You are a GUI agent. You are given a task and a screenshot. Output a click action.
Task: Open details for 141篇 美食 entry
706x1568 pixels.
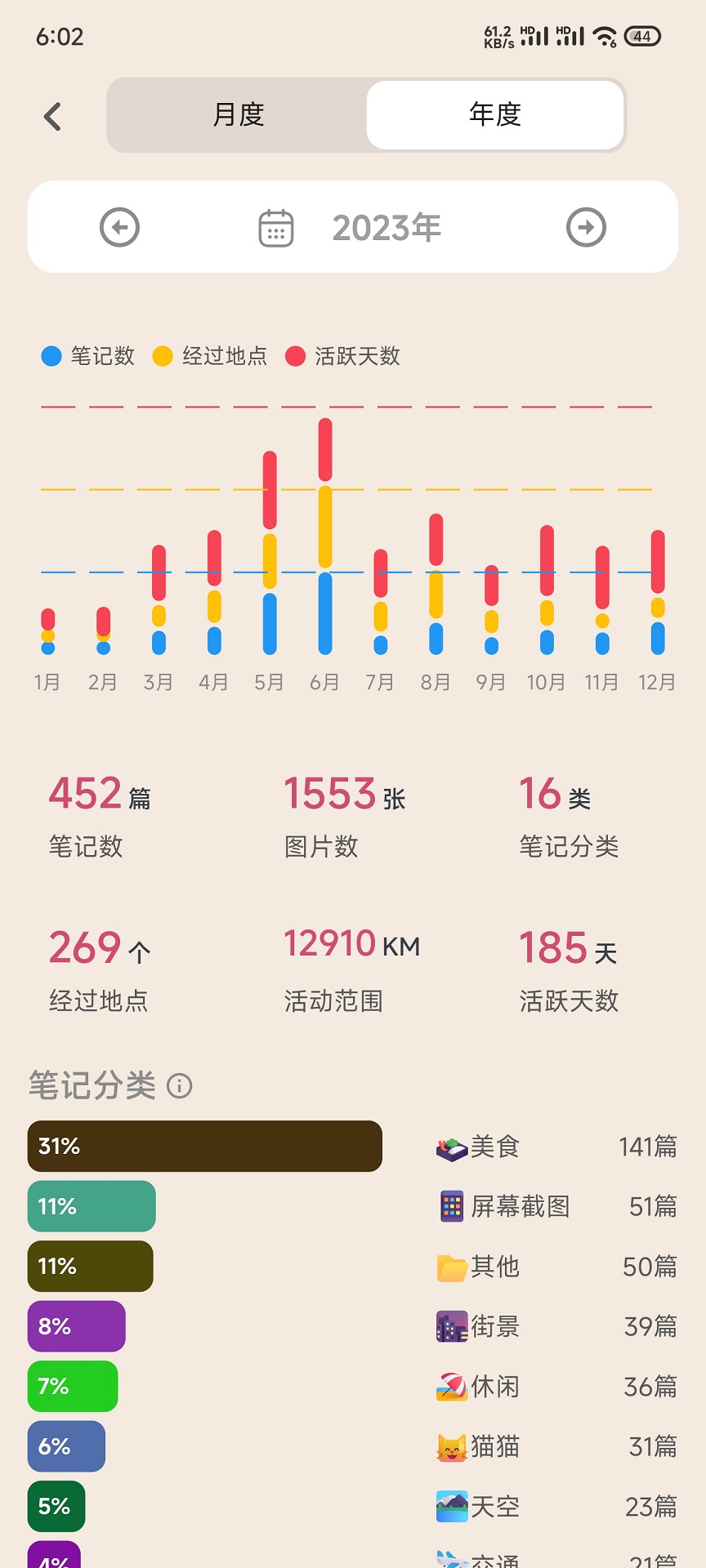pyautogui.click(x=648, y=1146)
